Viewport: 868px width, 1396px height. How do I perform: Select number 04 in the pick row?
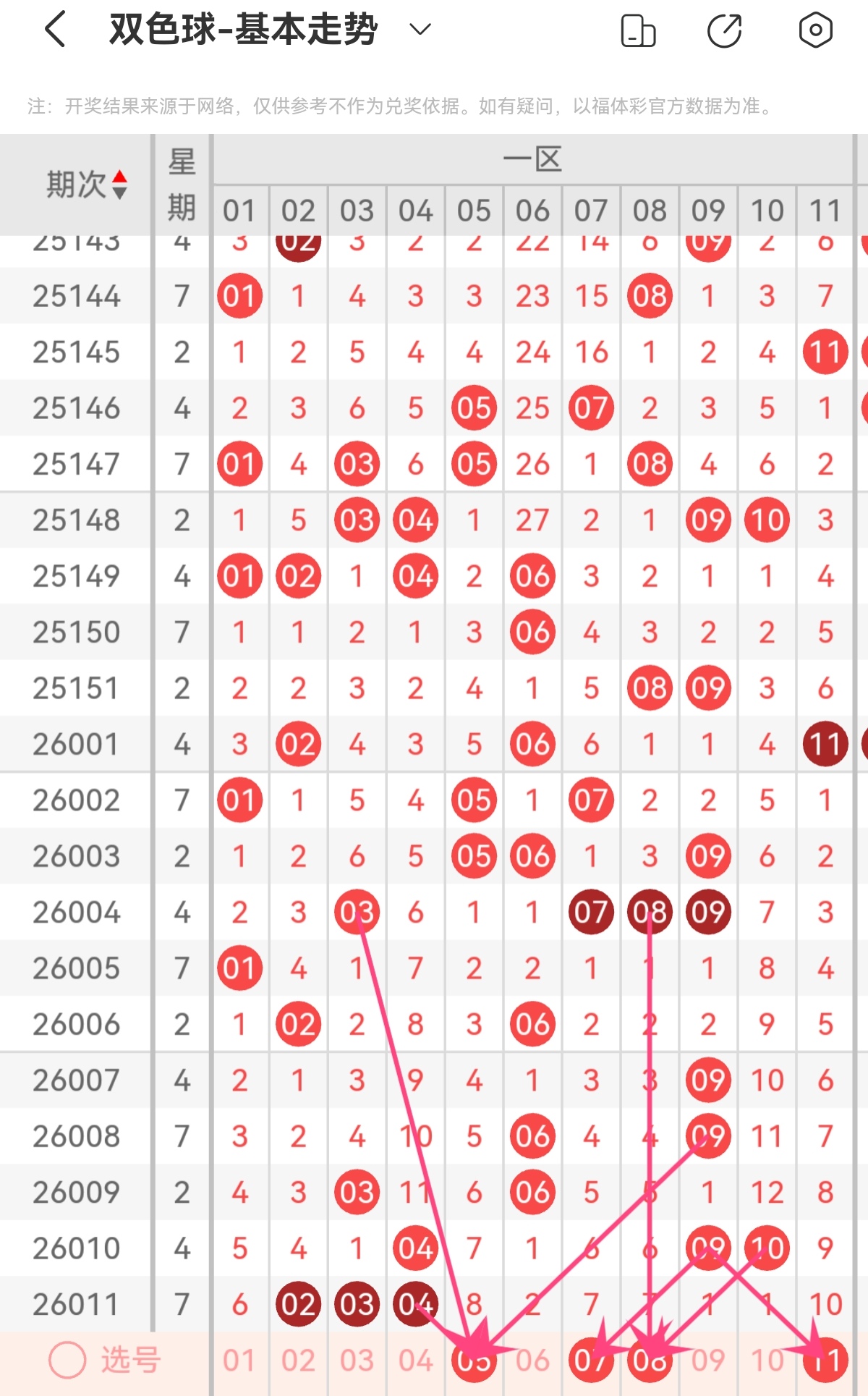coord(415,1361)
